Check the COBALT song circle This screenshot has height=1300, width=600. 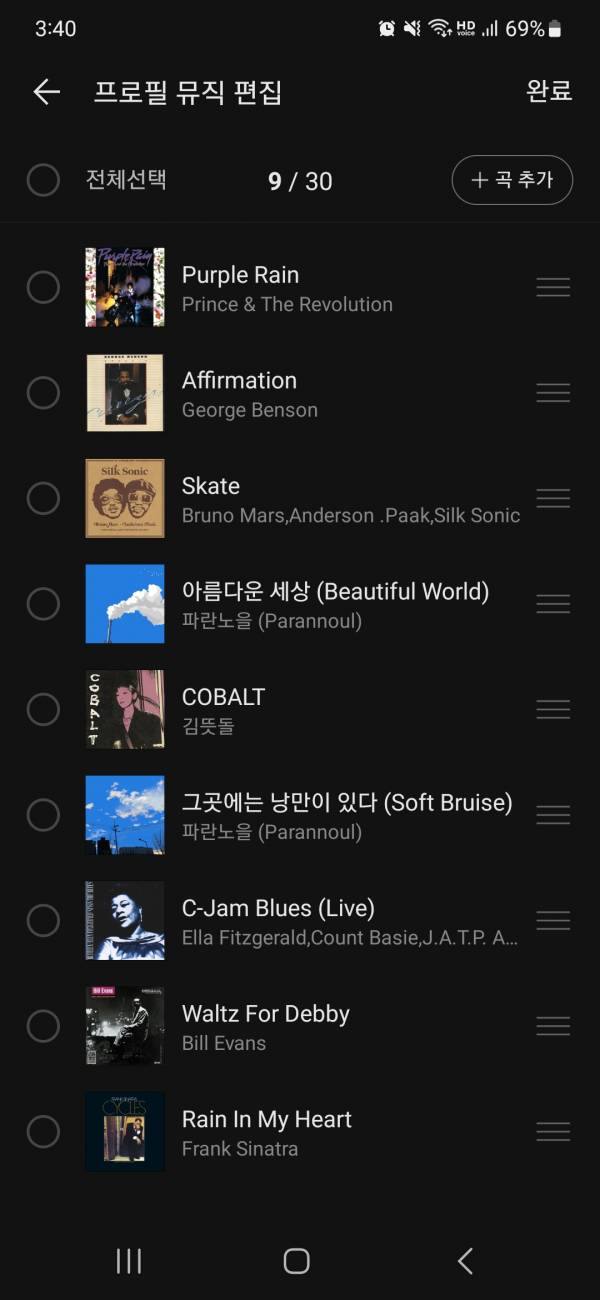click(x=43, y=709)
